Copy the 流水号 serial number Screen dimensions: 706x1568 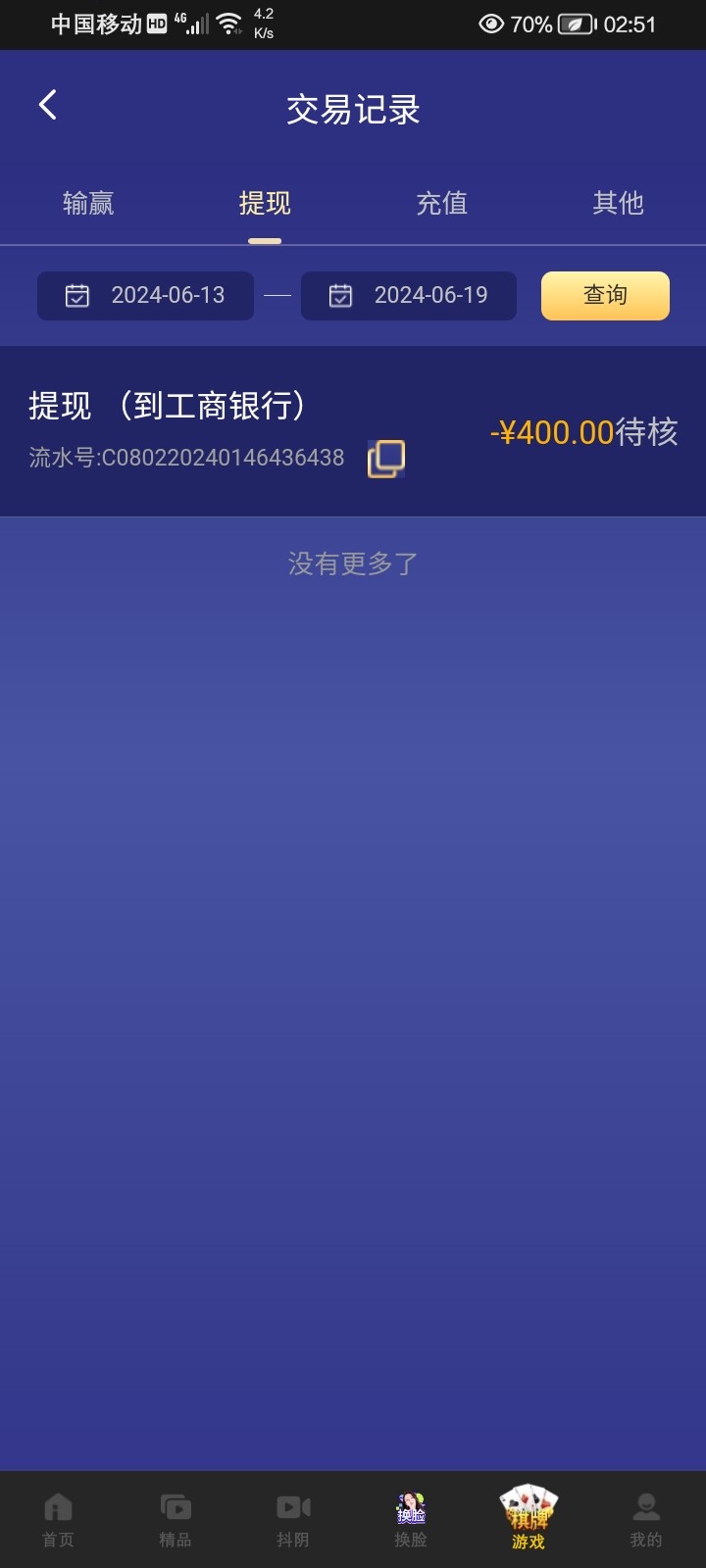[386, 458]
